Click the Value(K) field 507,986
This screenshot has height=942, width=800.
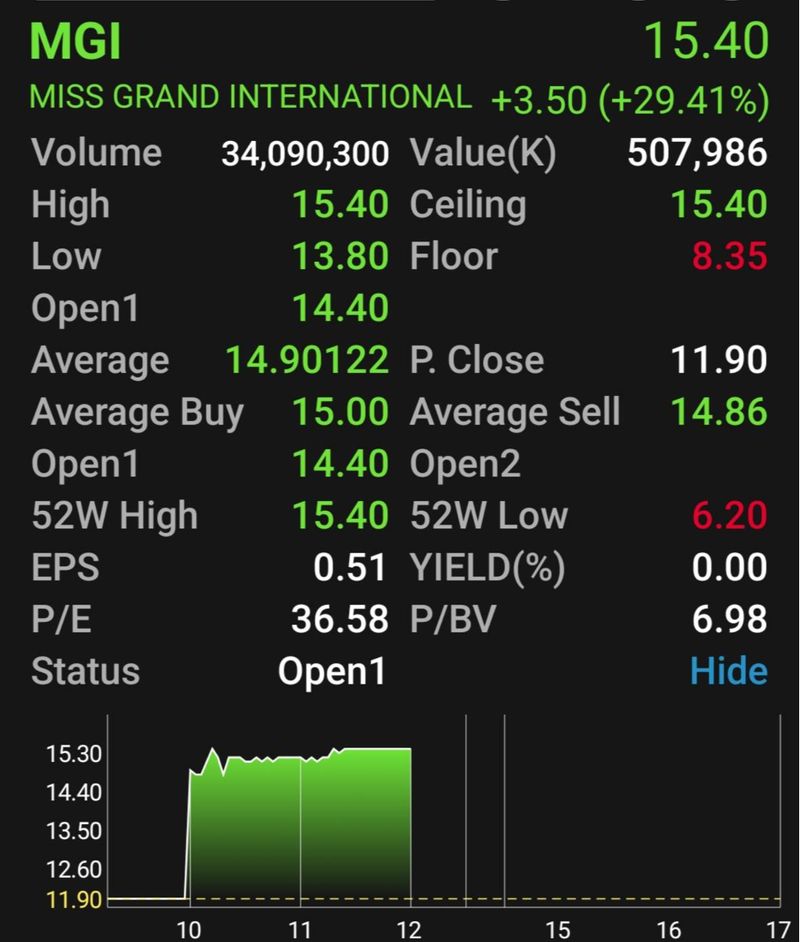(x=701, y=152)
